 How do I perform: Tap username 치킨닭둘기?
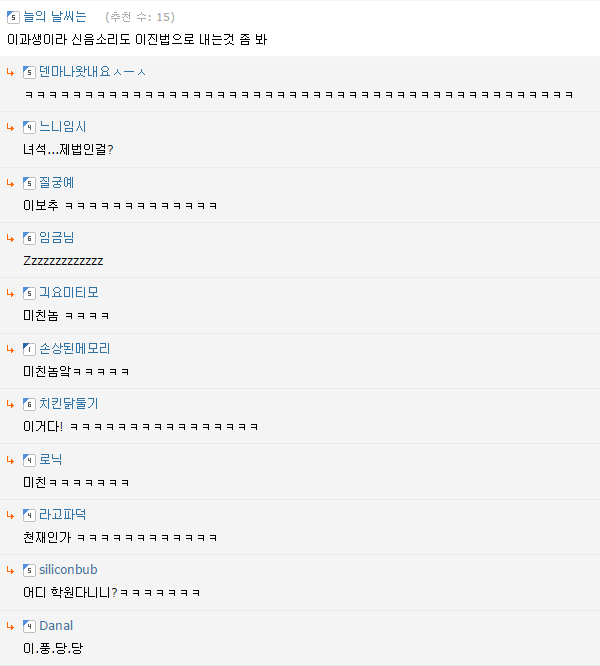[x=68, y=403]
